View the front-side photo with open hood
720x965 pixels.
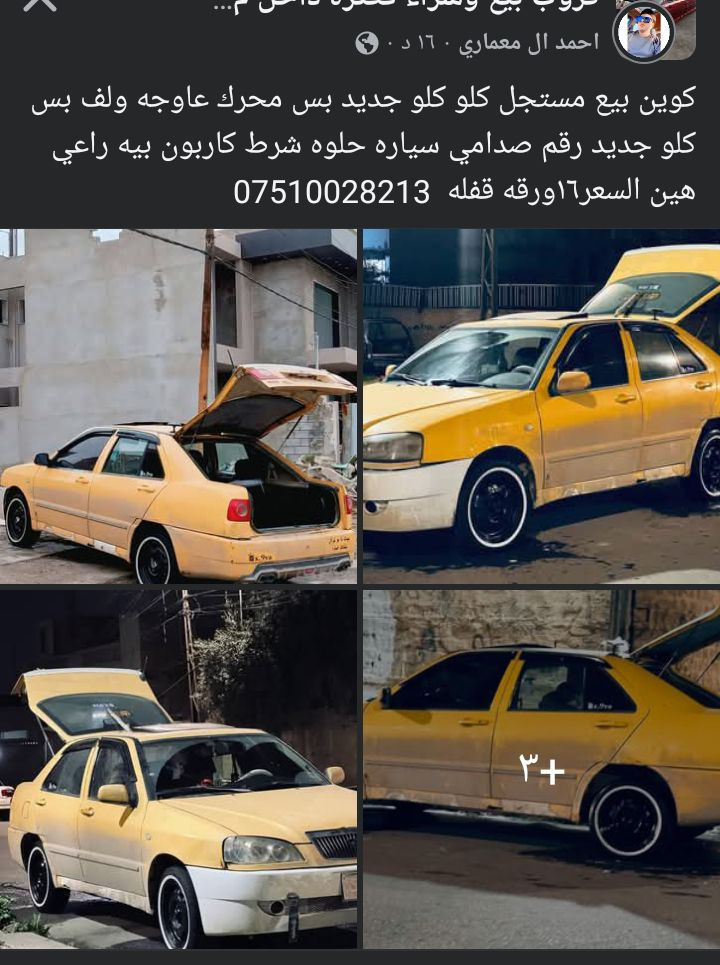coord(541,406)
